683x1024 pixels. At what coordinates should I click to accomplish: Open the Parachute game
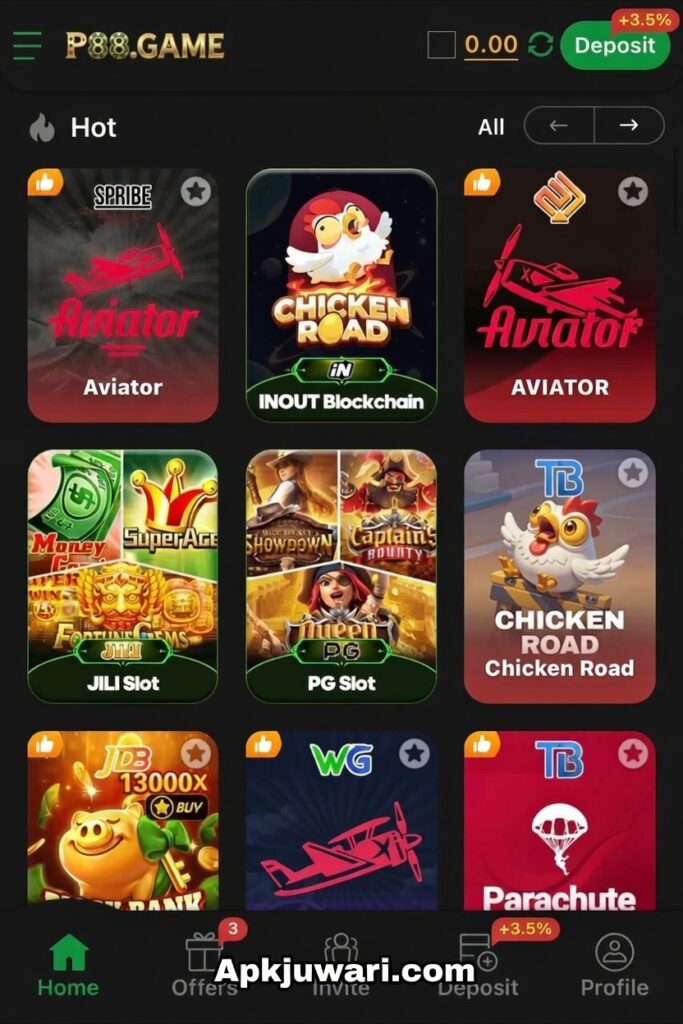pyautogui.click(x=559, y=830)
